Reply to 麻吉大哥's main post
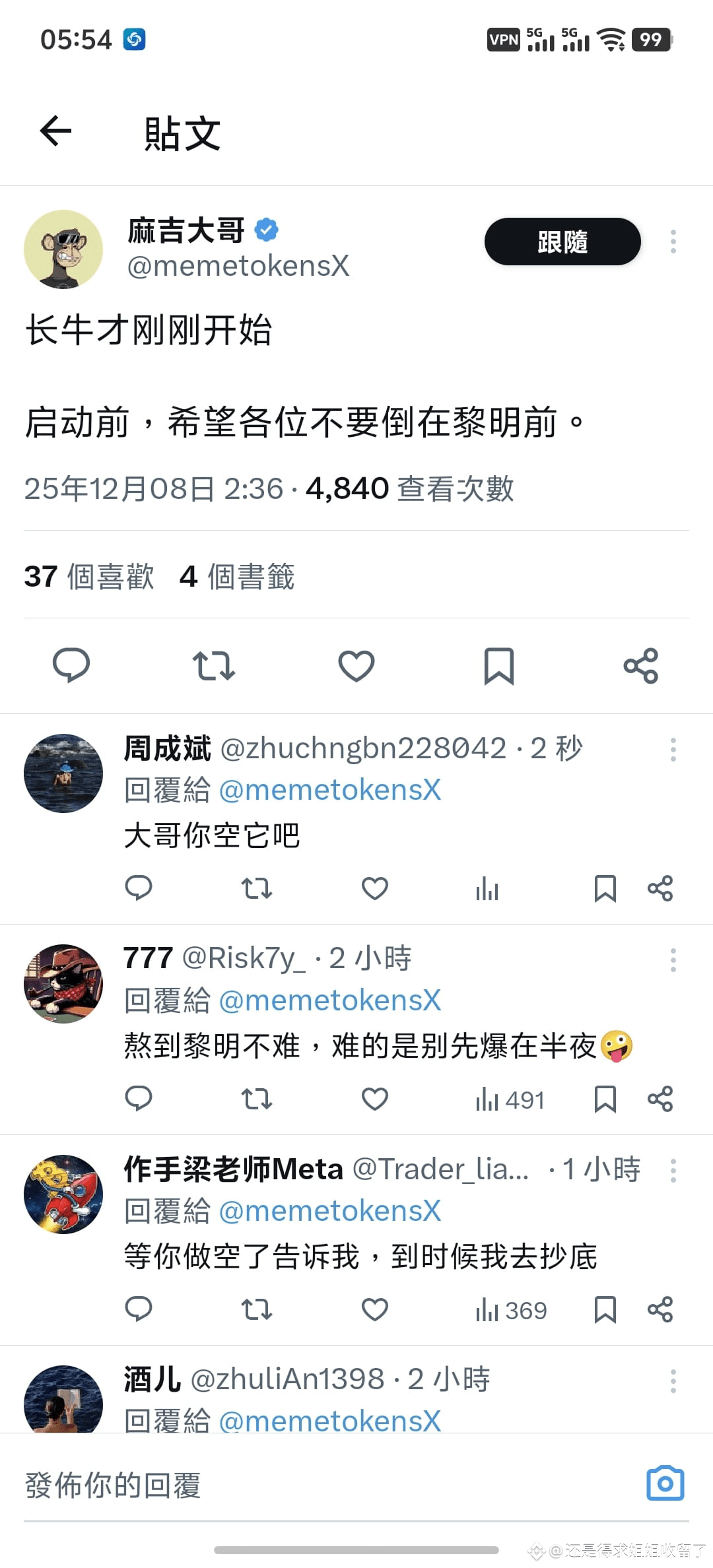 pyautogui.click(x=71, y=665)
